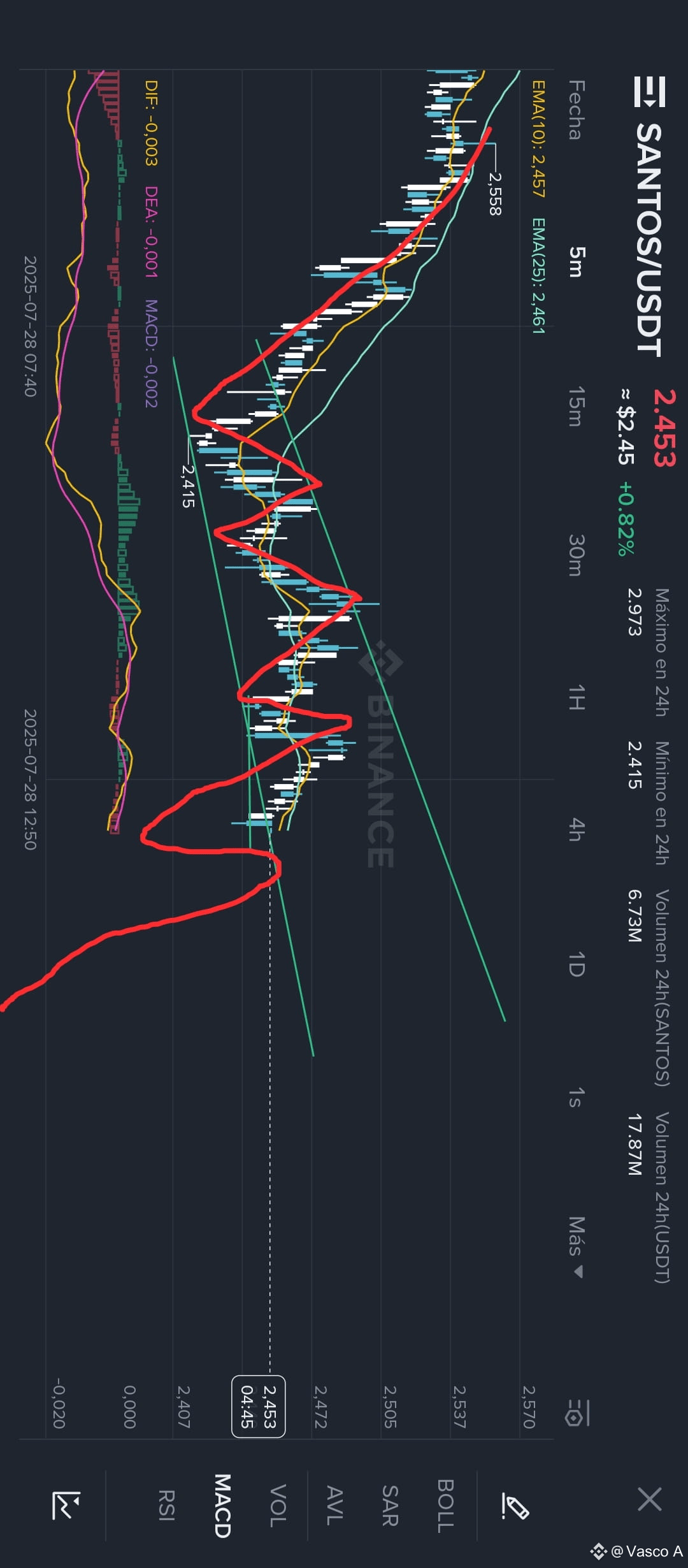The height and width of the screenshot is (1568, 688).
Task: Select the AVL indicator
Action: [x=334, y=1505]
